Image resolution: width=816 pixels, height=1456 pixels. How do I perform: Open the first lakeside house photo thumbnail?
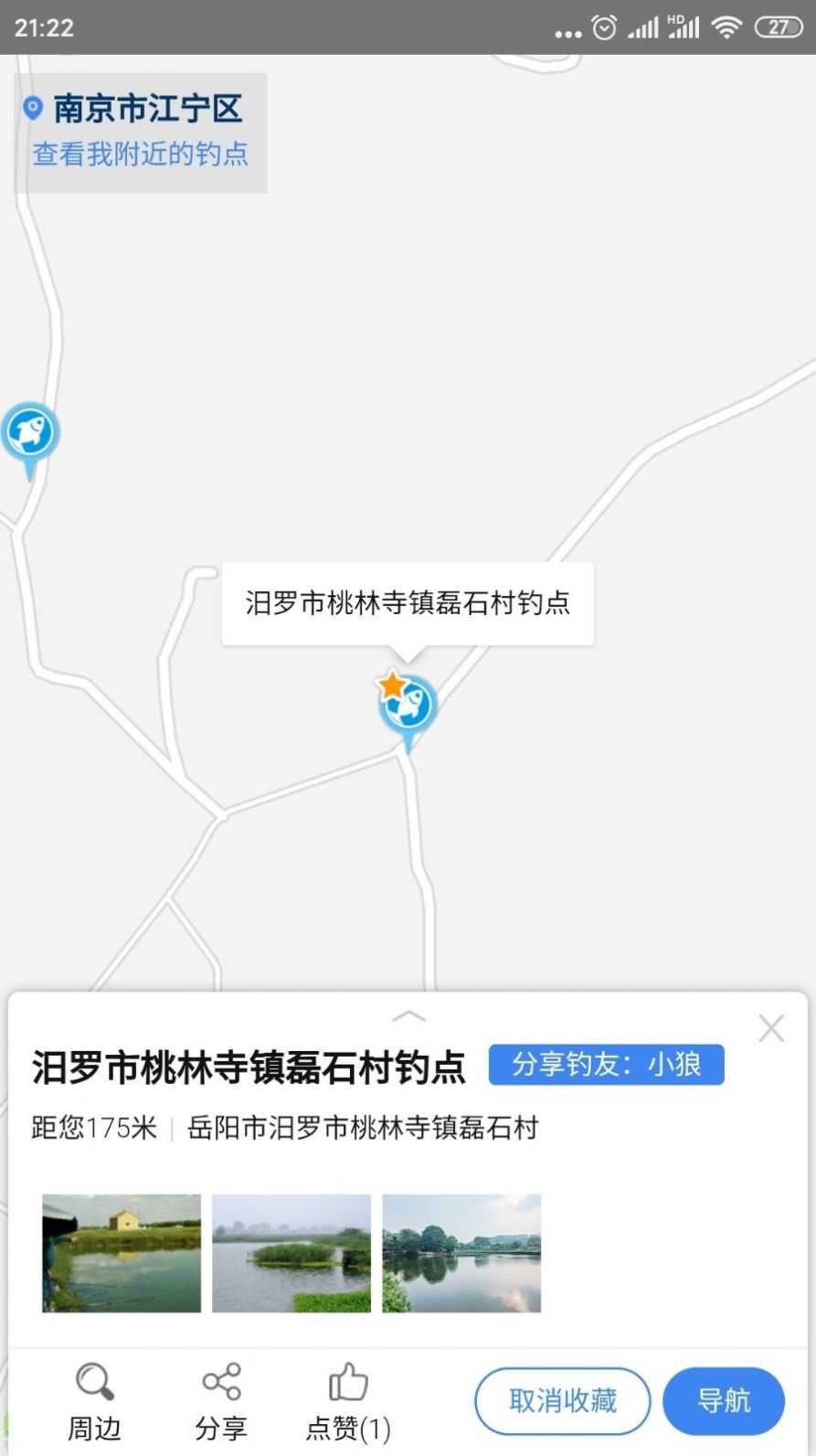point(122,1252)
